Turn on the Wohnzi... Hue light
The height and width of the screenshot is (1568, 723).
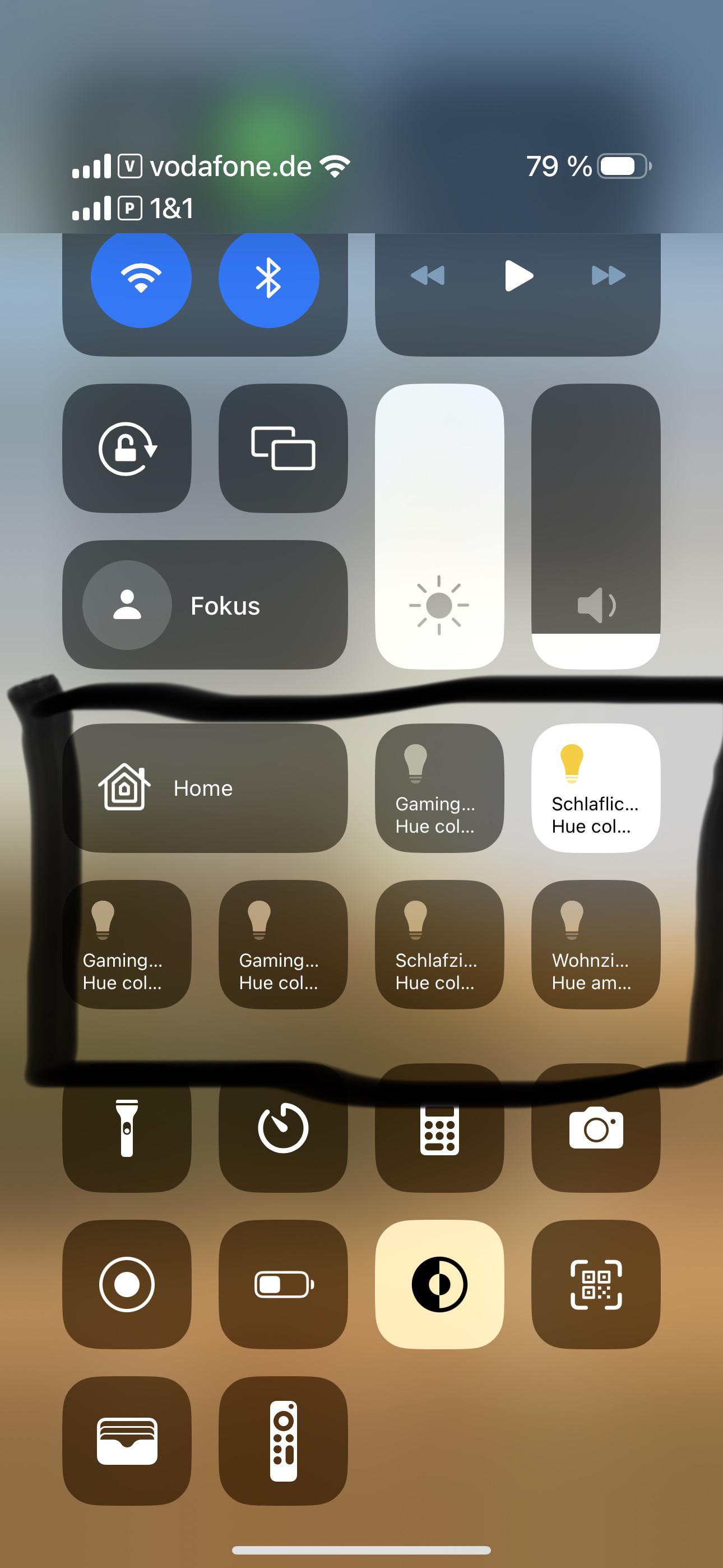point(595,944)
